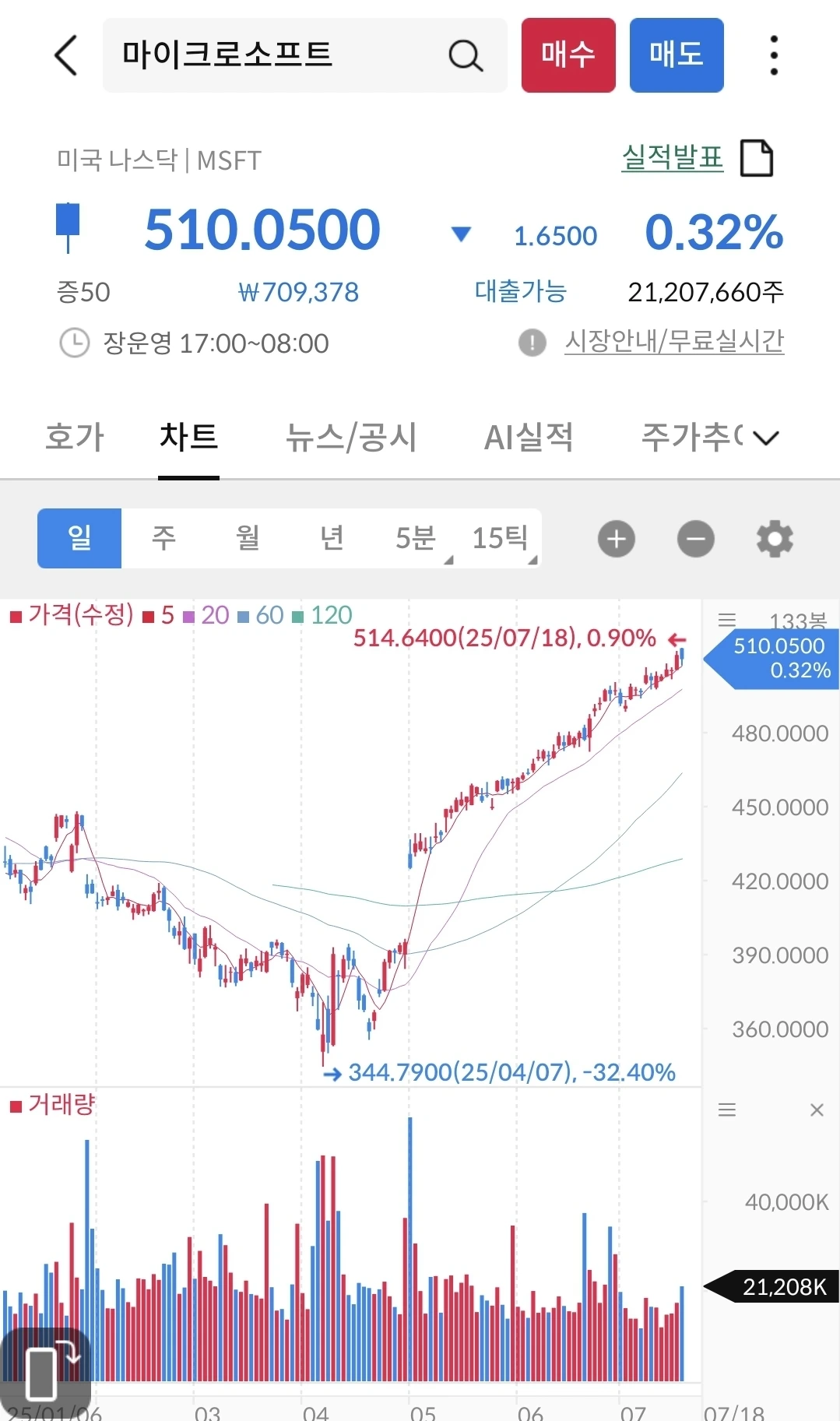Choose the 5분 minute chart option
This screenshot has width=840, height=1421.
click(x=416, y=538)
